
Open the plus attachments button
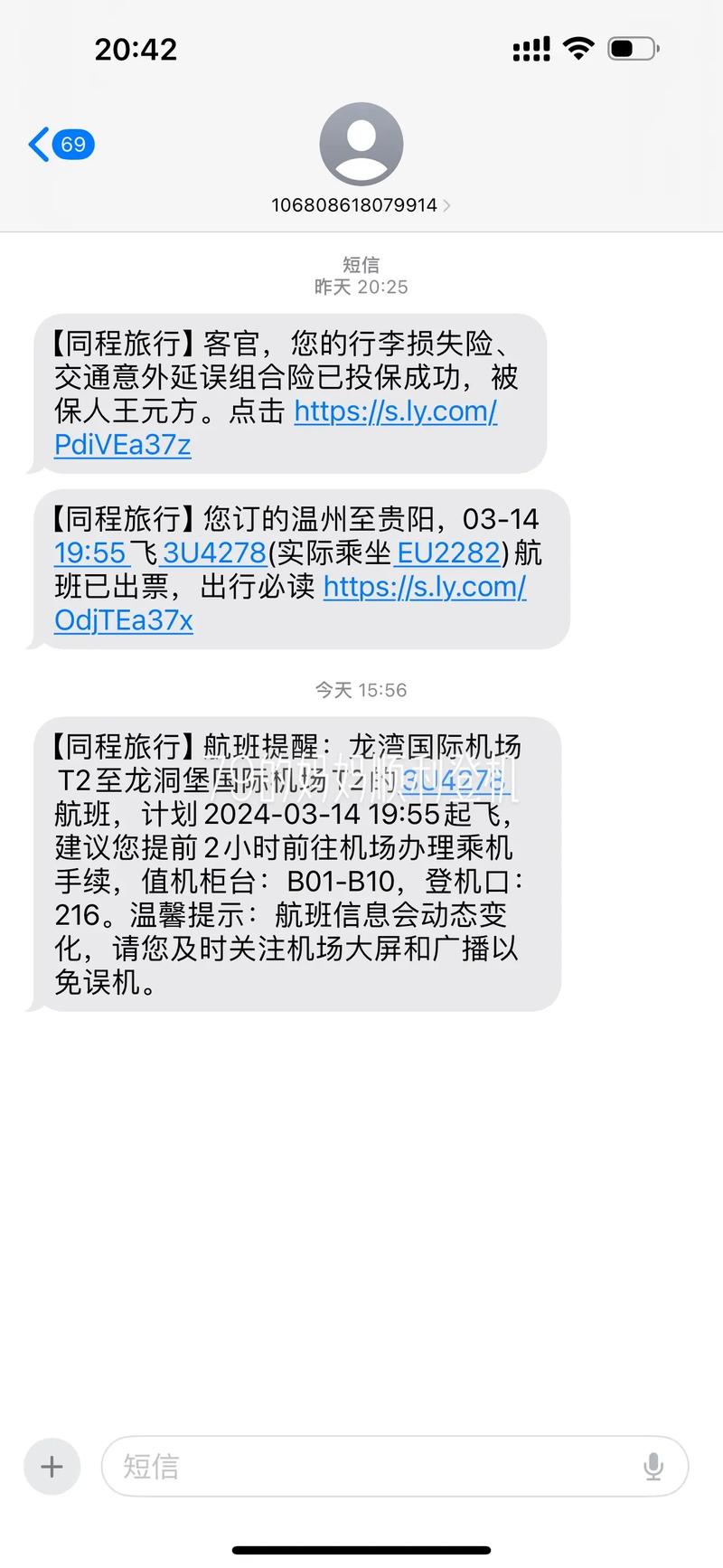(x=52, y=1466)
